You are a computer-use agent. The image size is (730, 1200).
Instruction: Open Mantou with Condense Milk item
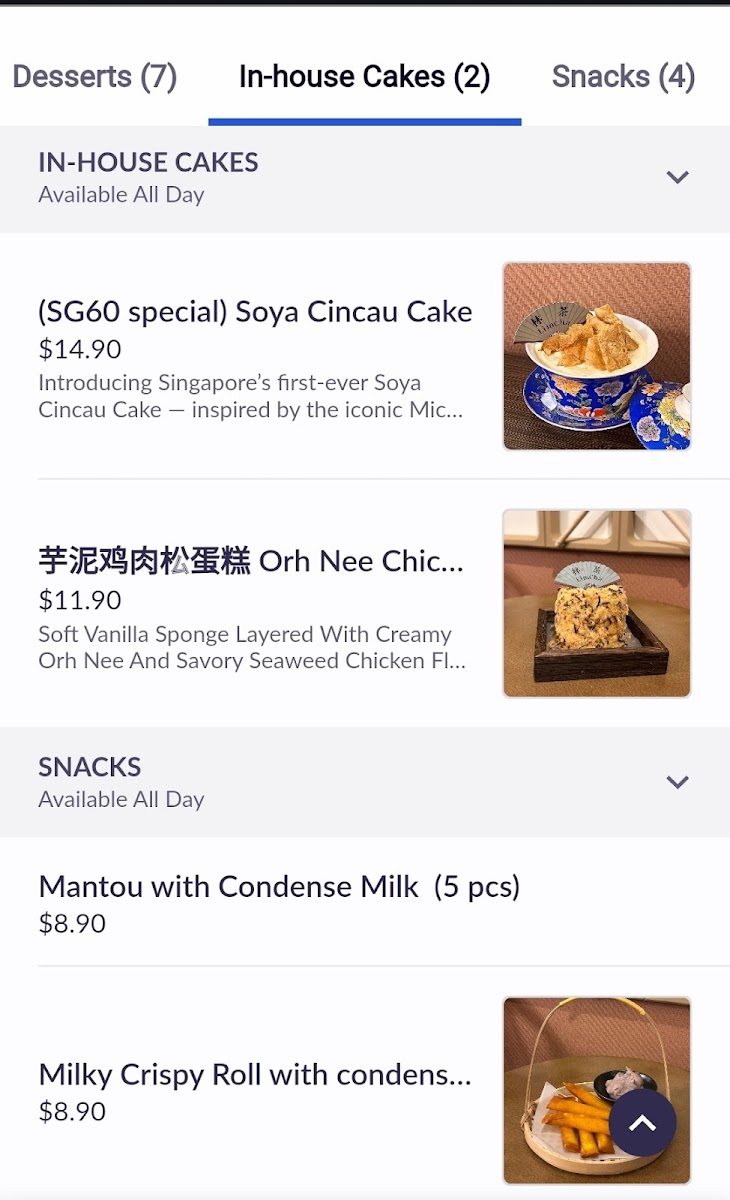279,887
